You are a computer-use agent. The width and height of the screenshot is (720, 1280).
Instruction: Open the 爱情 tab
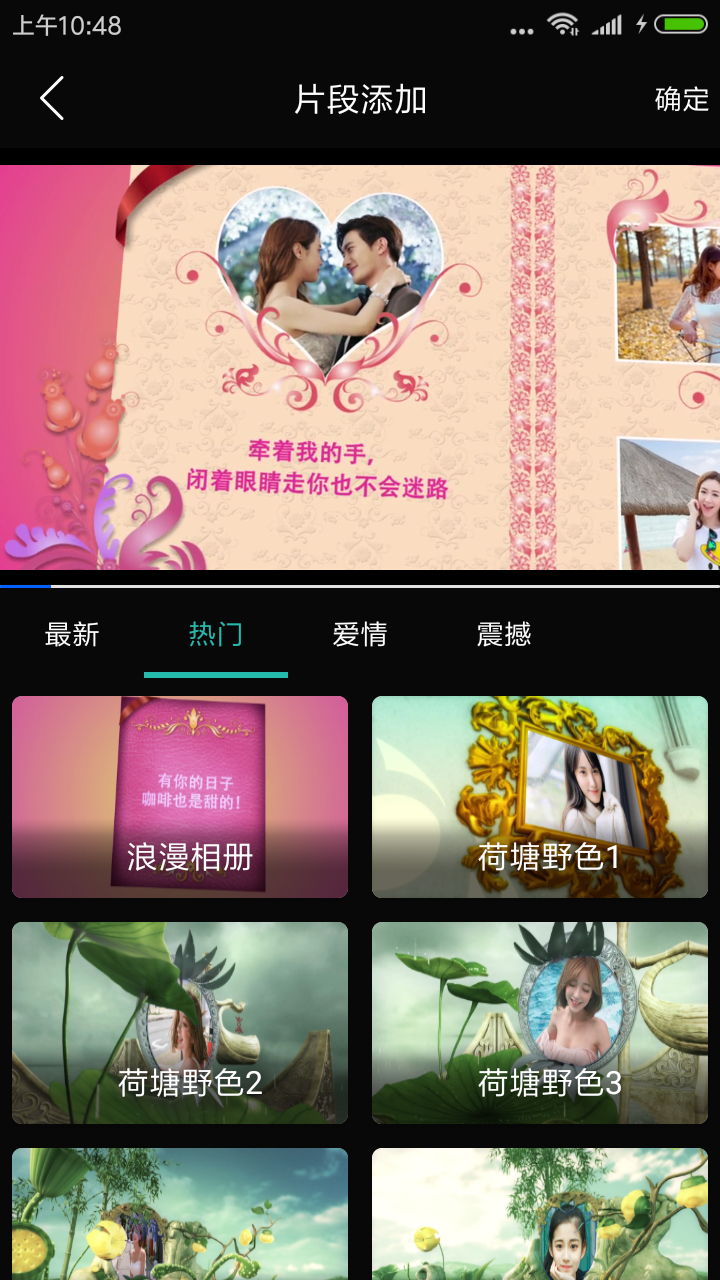360,634
